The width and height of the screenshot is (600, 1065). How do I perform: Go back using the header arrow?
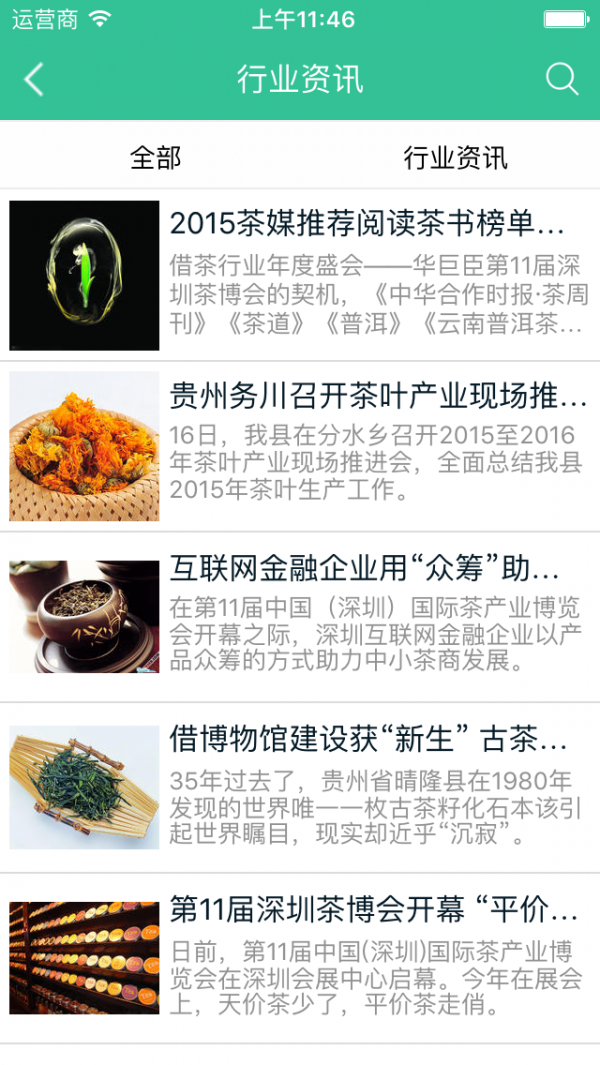tap(34, 79)
